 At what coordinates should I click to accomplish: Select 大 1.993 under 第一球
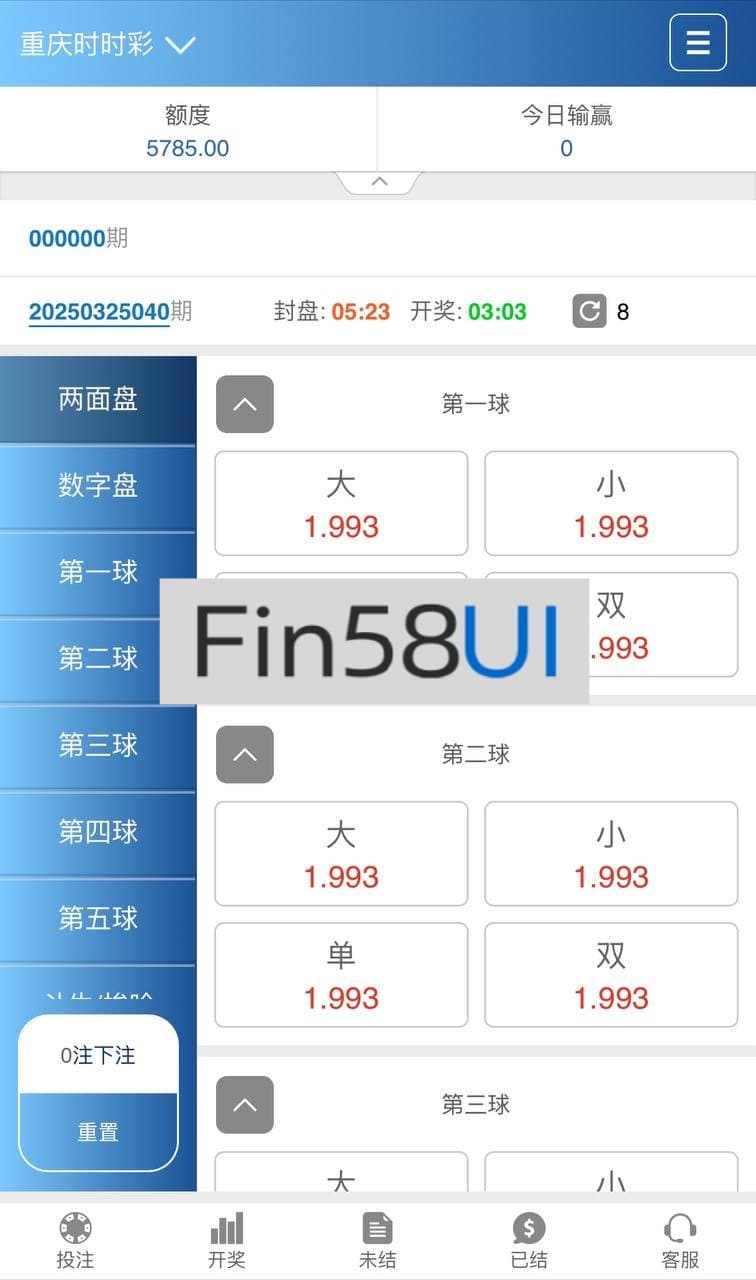pos(341,504)
